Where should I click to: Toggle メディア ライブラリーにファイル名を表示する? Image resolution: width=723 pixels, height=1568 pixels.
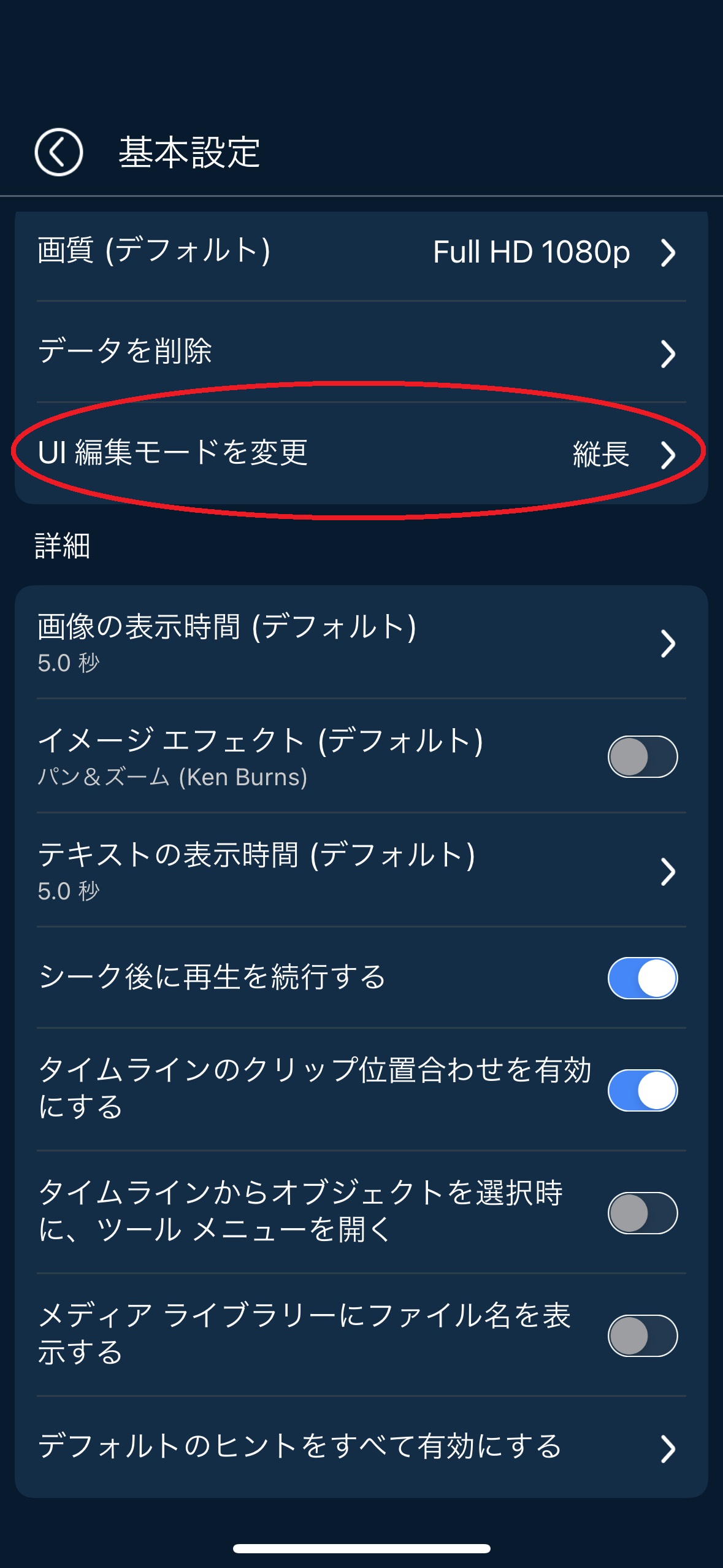(x=642, y=1335)
